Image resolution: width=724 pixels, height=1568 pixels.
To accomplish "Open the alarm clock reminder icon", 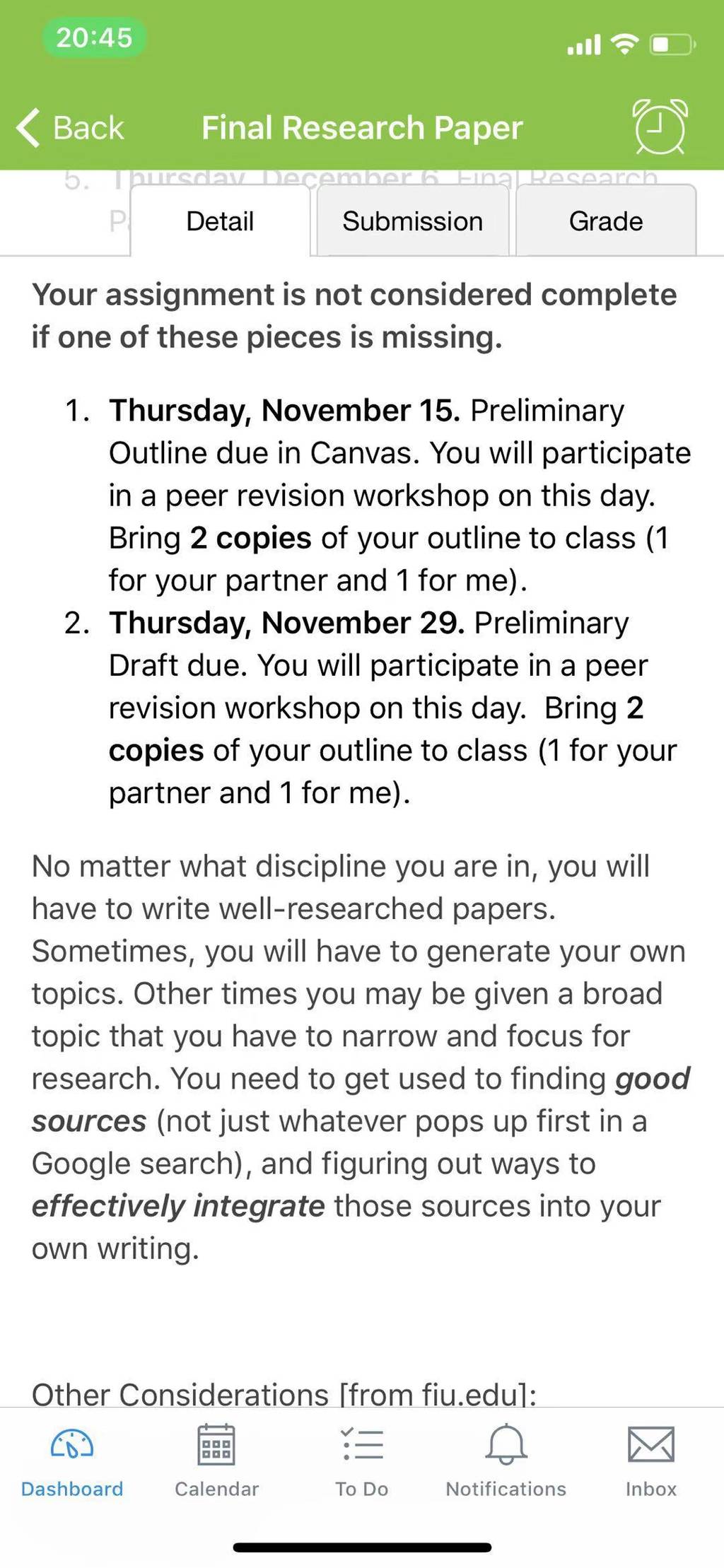I will click(x=660, y=127).
